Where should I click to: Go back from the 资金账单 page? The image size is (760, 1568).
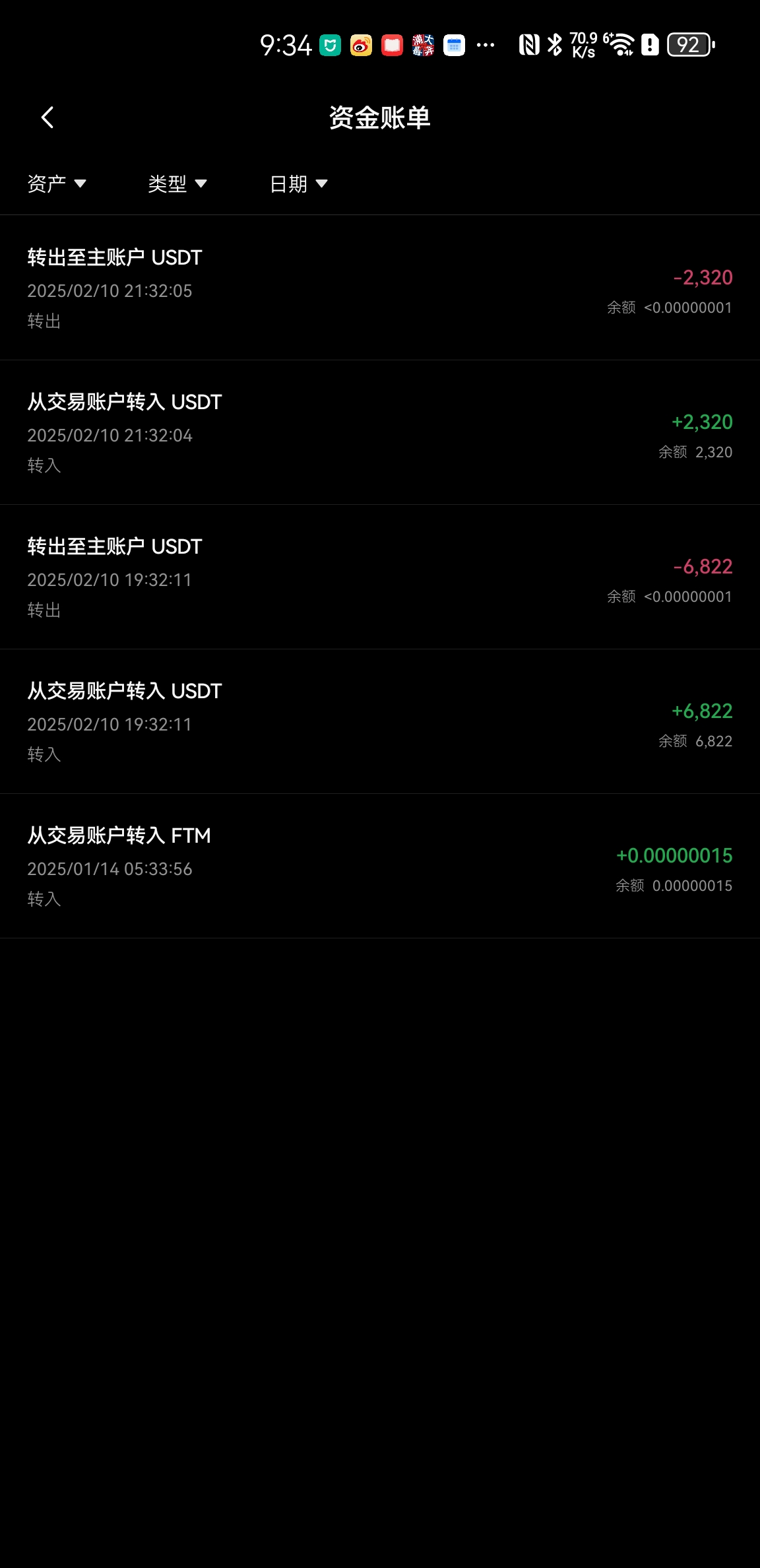[x=47, y=118]
